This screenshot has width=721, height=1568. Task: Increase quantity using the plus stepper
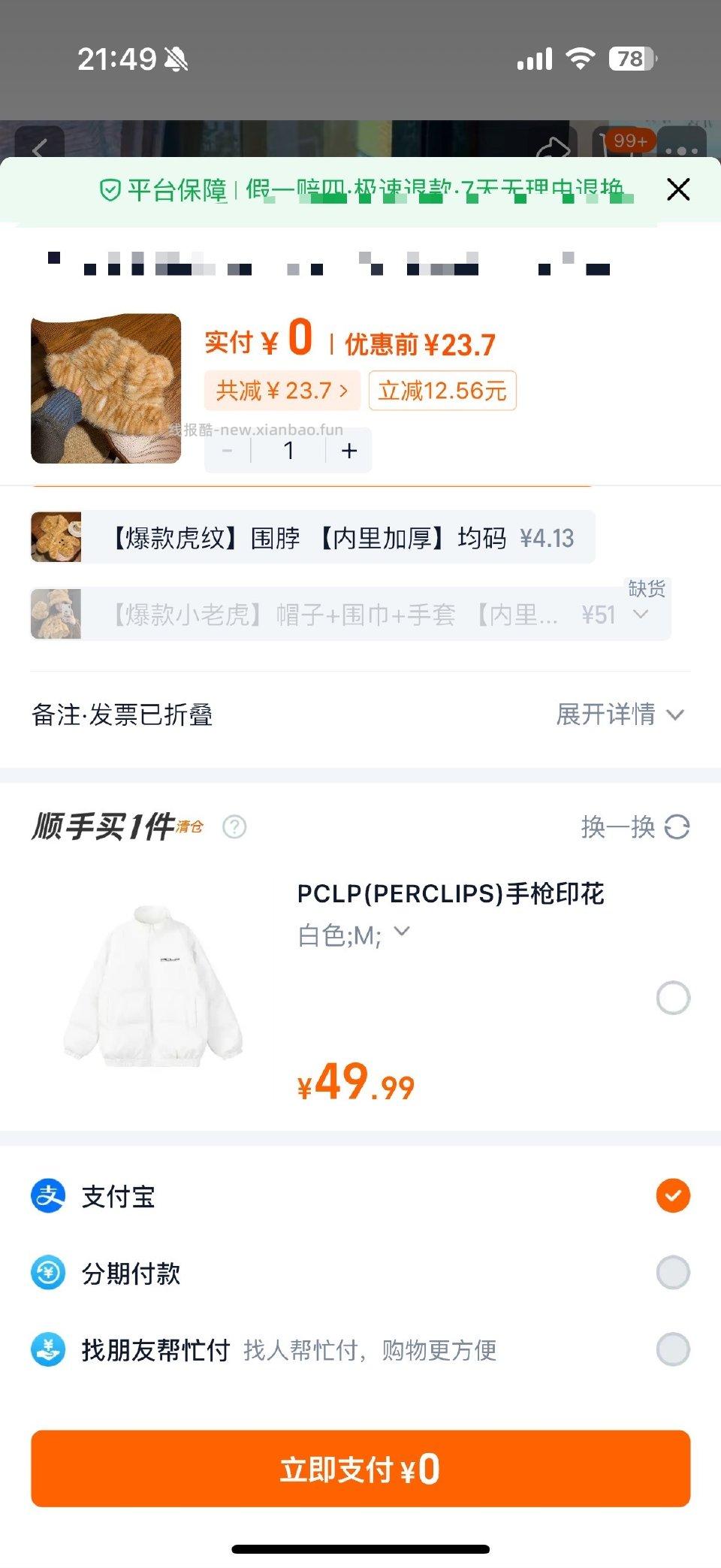(x=348, y=449)
